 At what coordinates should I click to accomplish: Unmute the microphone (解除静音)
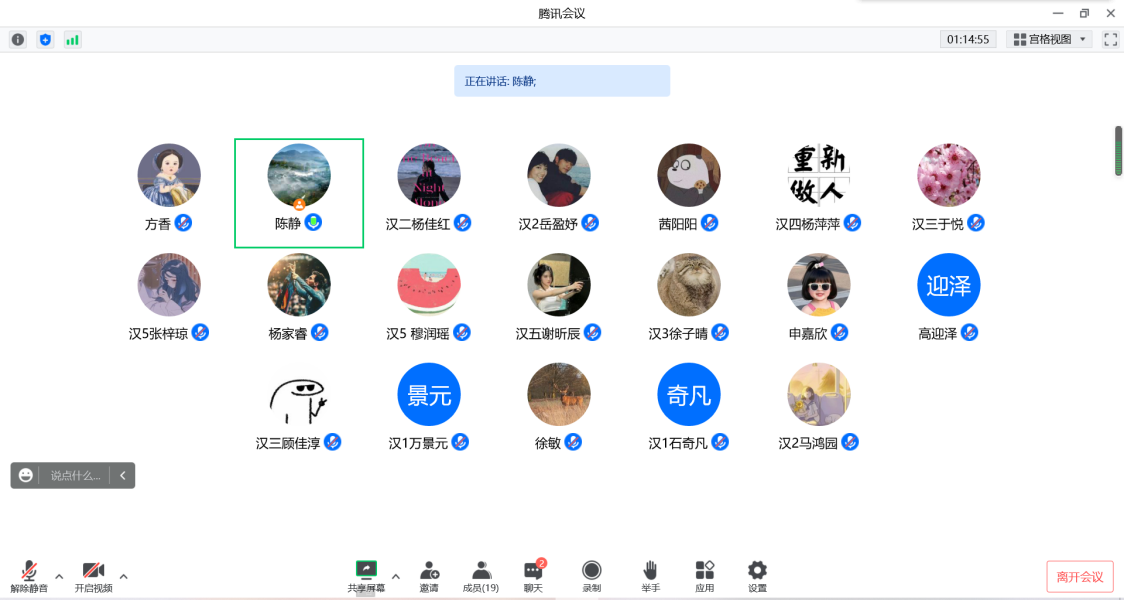29,576
